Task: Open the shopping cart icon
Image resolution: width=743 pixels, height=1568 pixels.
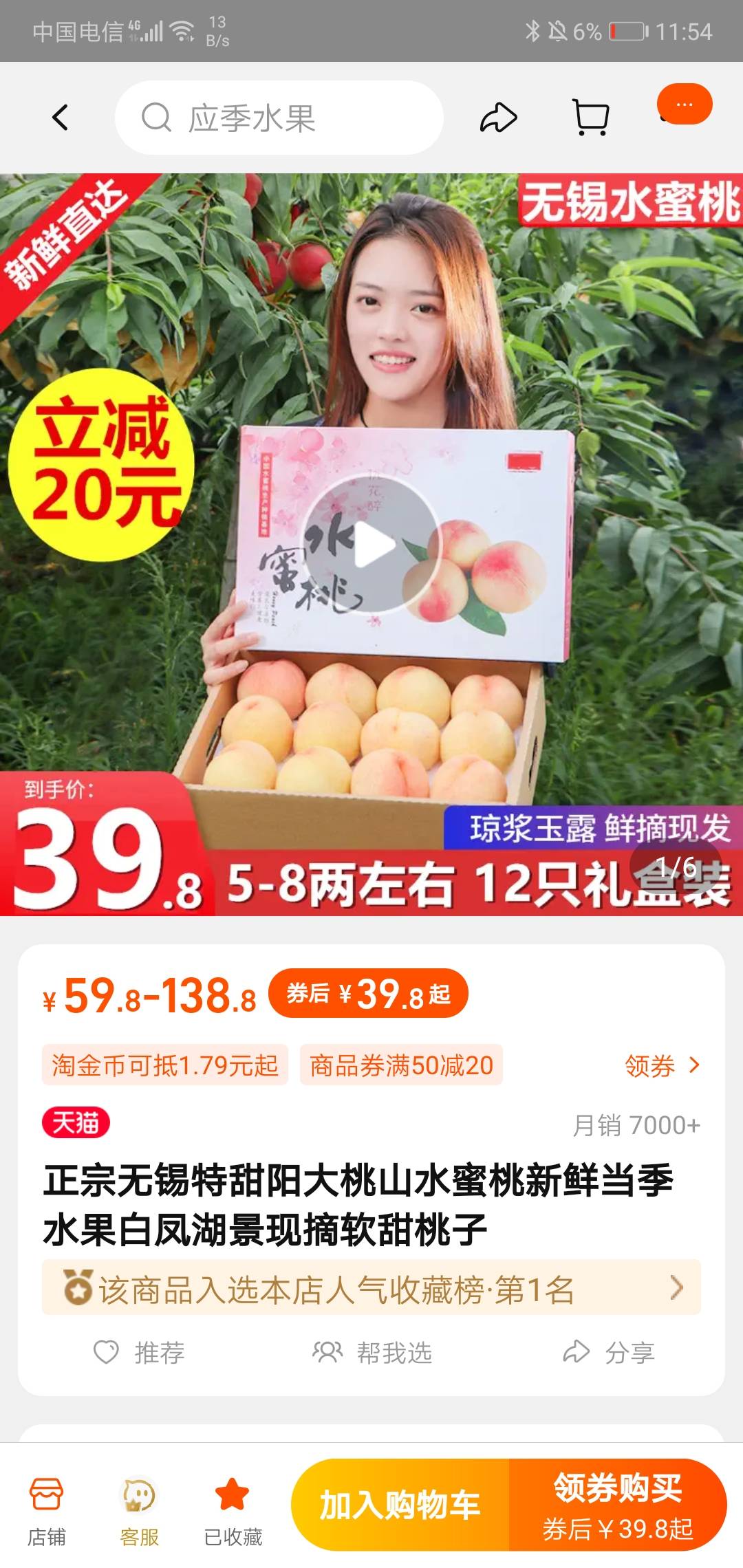Action: (x=591, y=118)
